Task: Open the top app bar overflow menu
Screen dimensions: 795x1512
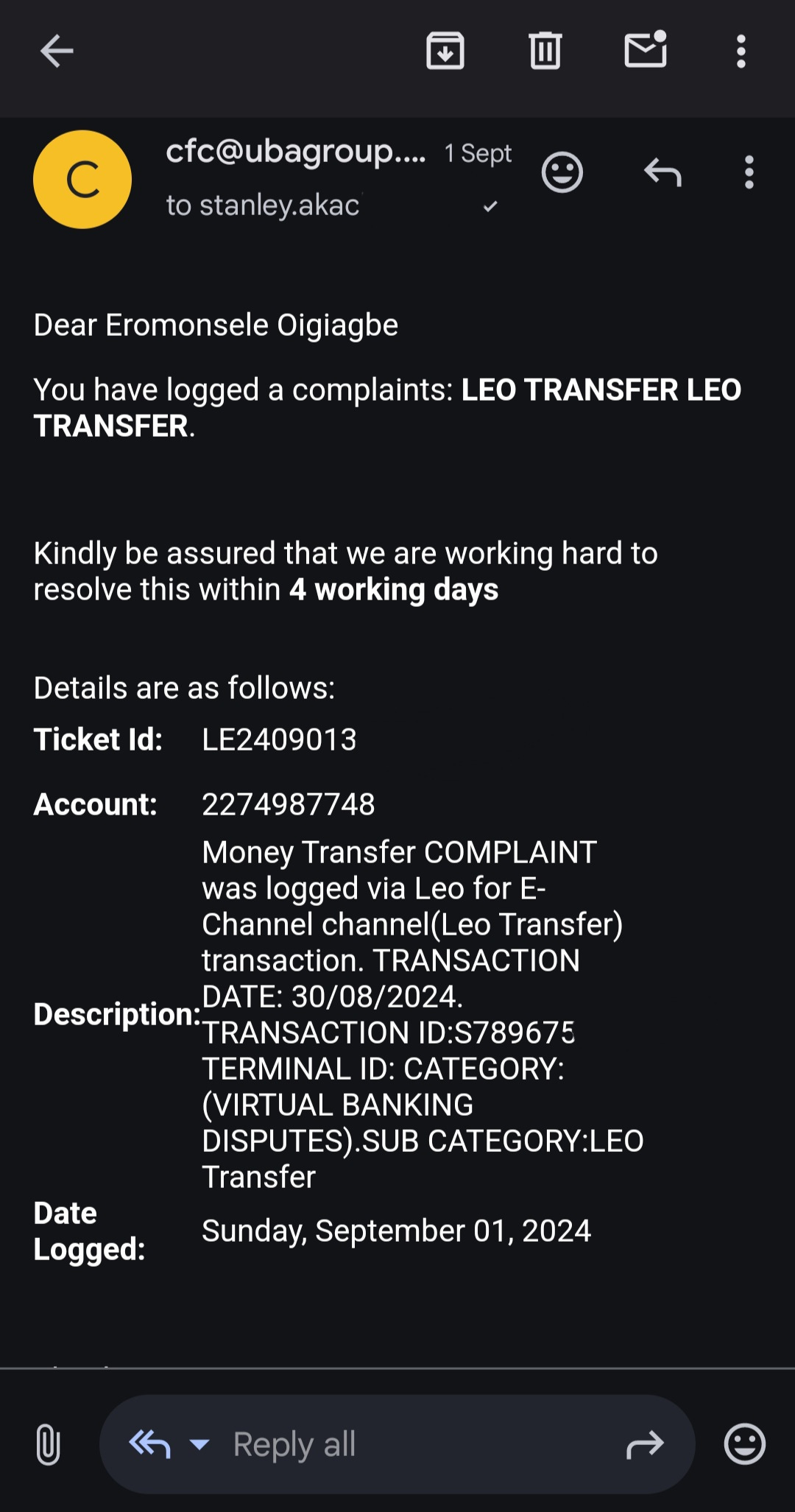Action: pyautogui.click(x=741, y=52)
